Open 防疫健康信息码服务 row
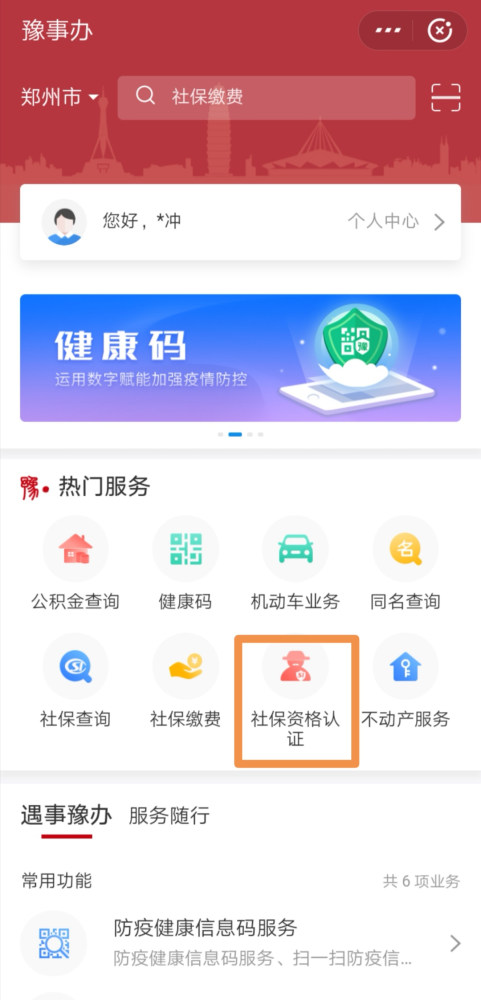This screenshot has width=481, height=1000. pos(240,943)
